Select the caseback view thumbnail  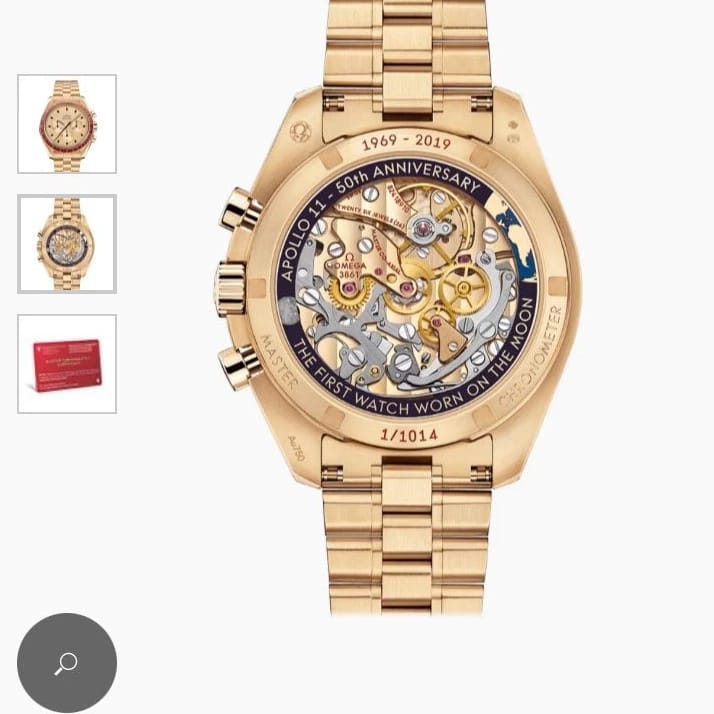pyautogui.click(x=67, y=244)
